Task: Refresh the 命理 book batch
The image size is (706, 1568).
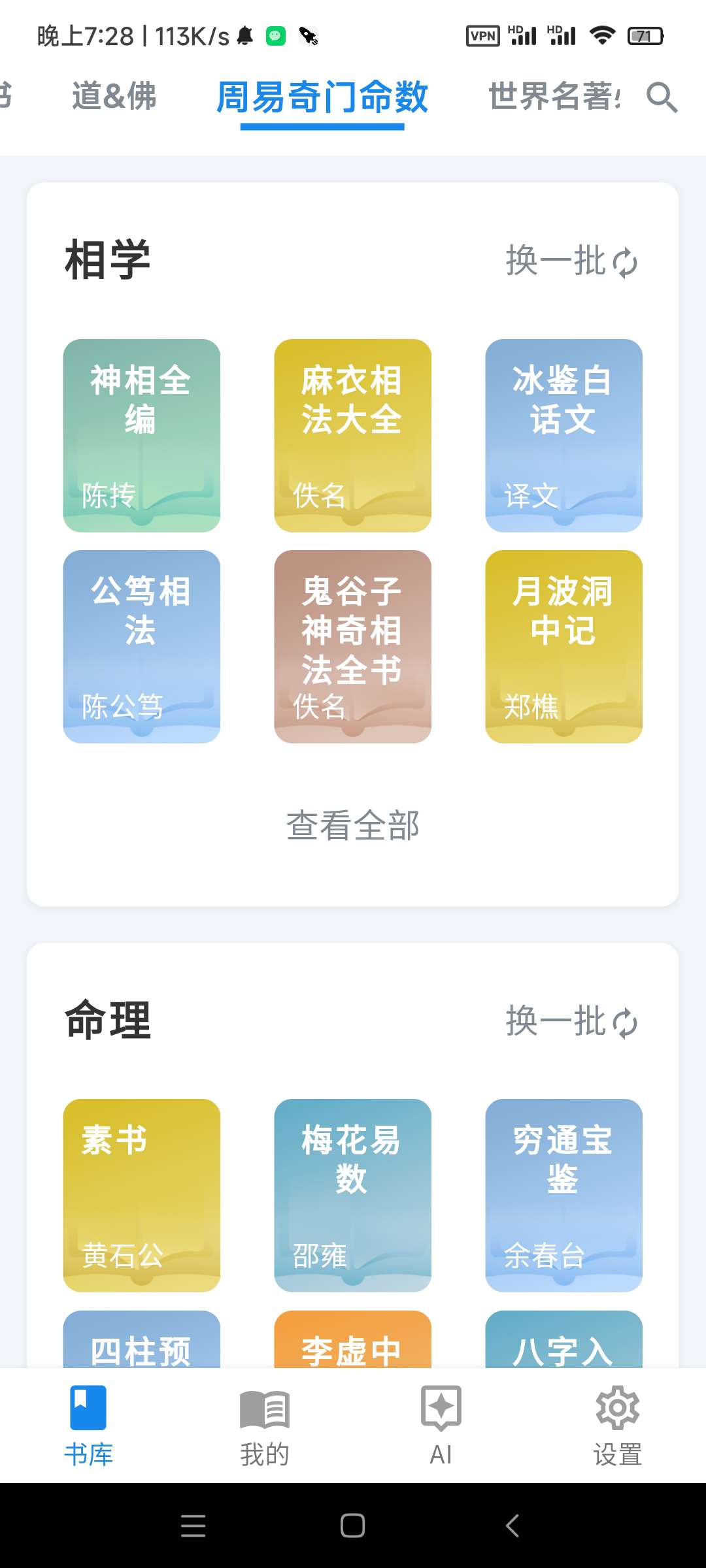Action: pyautogui.click(x=571, y=1021)
